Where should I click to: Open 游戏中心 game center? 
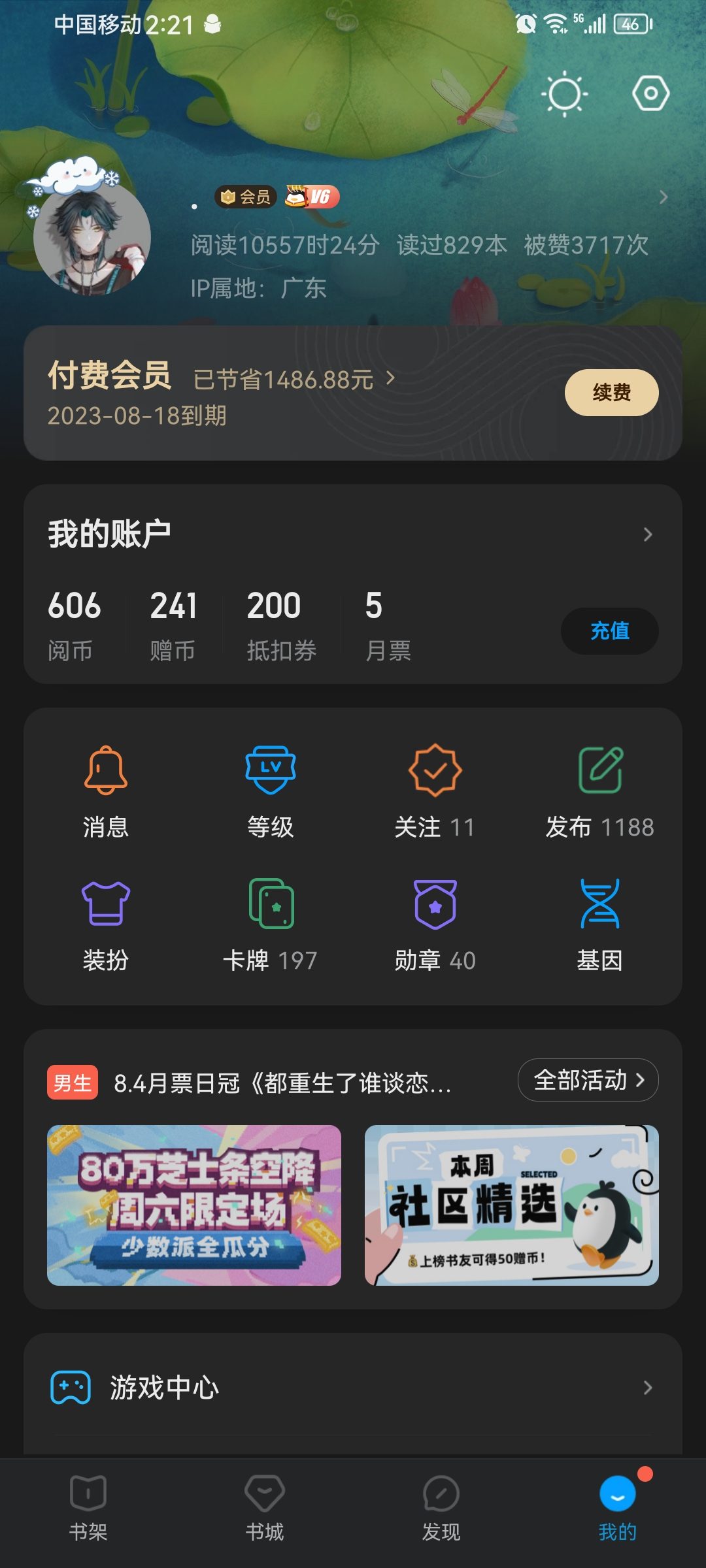tap(353, 1388)
